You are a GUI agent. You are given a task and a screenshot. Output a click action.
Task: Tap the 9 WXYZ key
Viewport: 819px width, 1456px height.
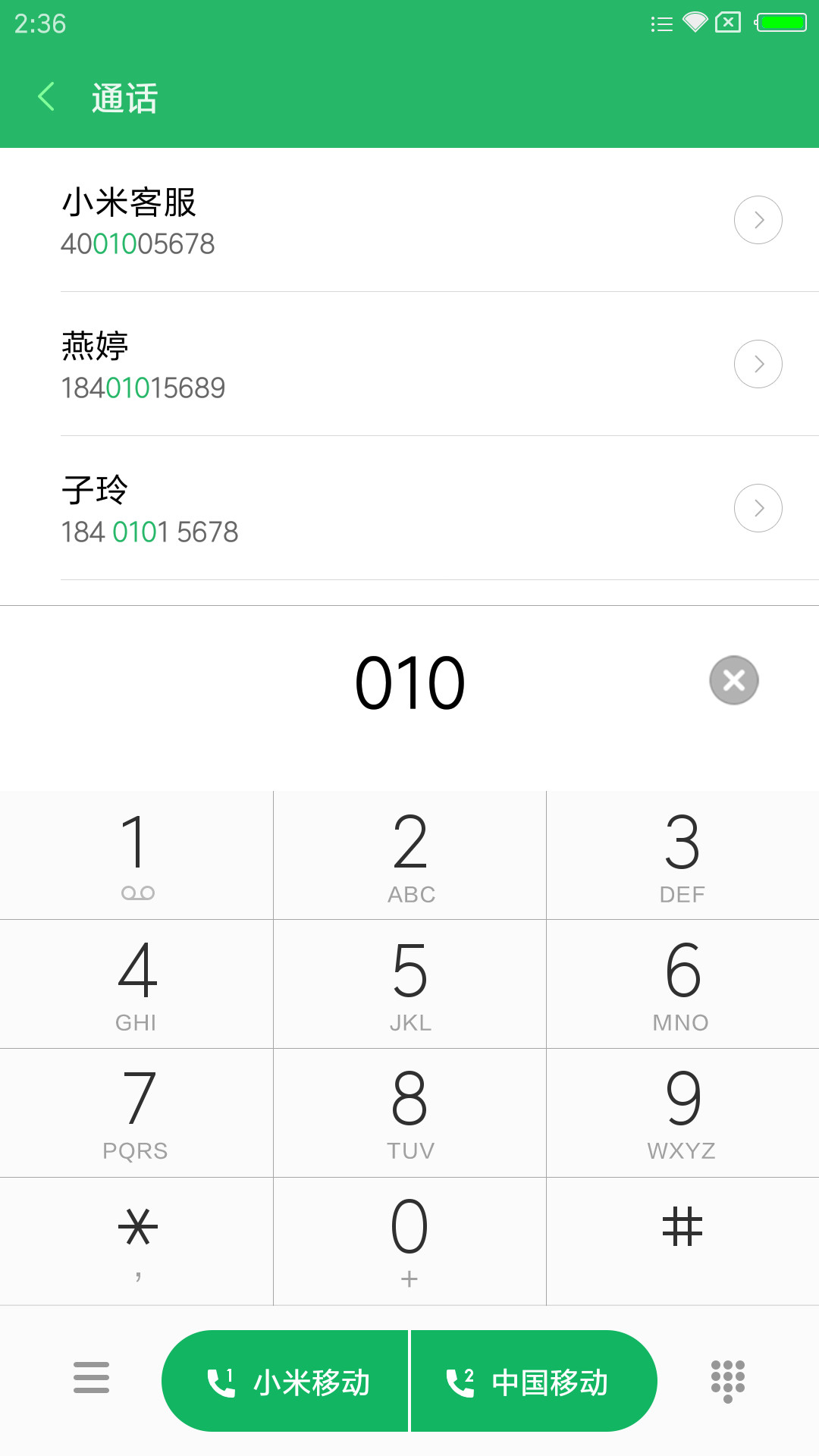pos(682,1113)
